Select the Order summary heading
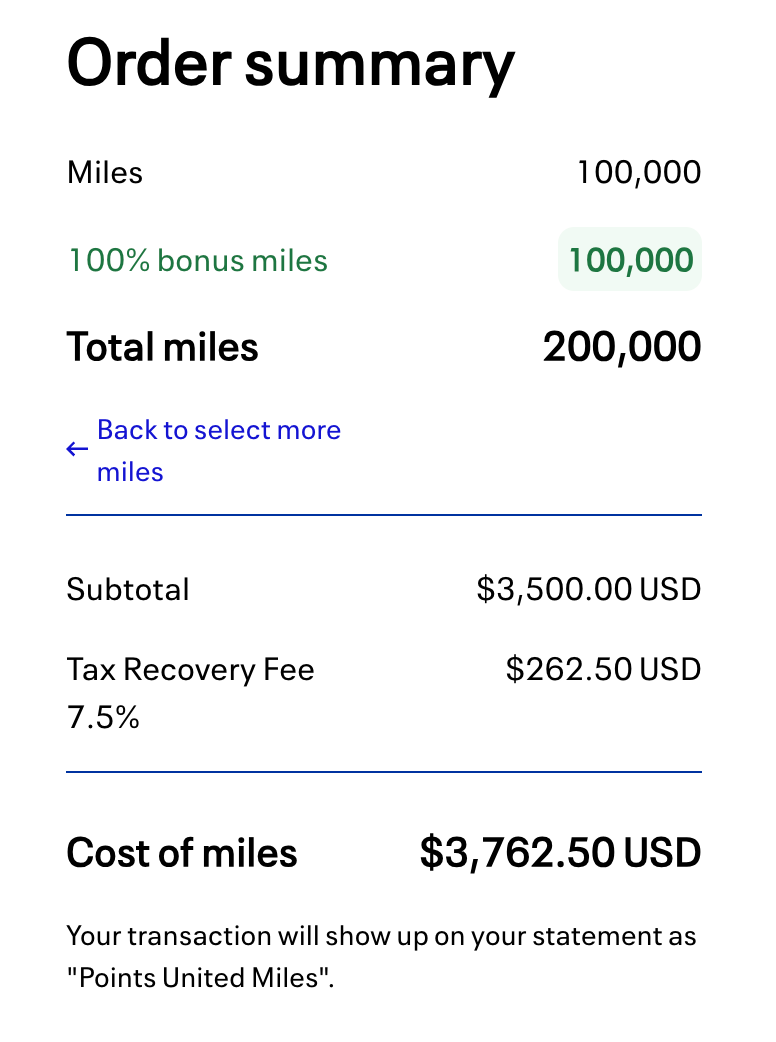 [x=290, y=63]
